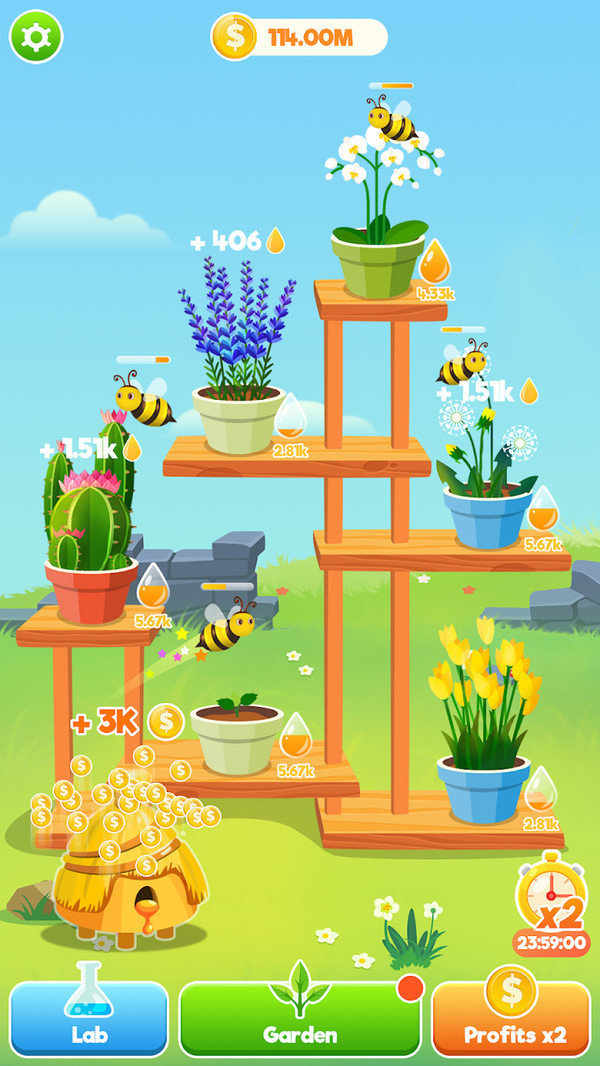
Task: Open the coin balance 114.00M
Action: (299, 37)
